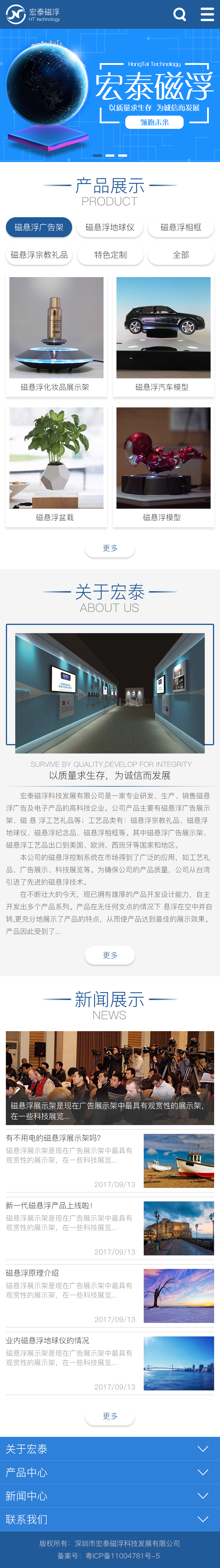Tap 更多 under the product grid
Image resolution: width=220 pixels, height=1568 pixels.
point(110,548)
